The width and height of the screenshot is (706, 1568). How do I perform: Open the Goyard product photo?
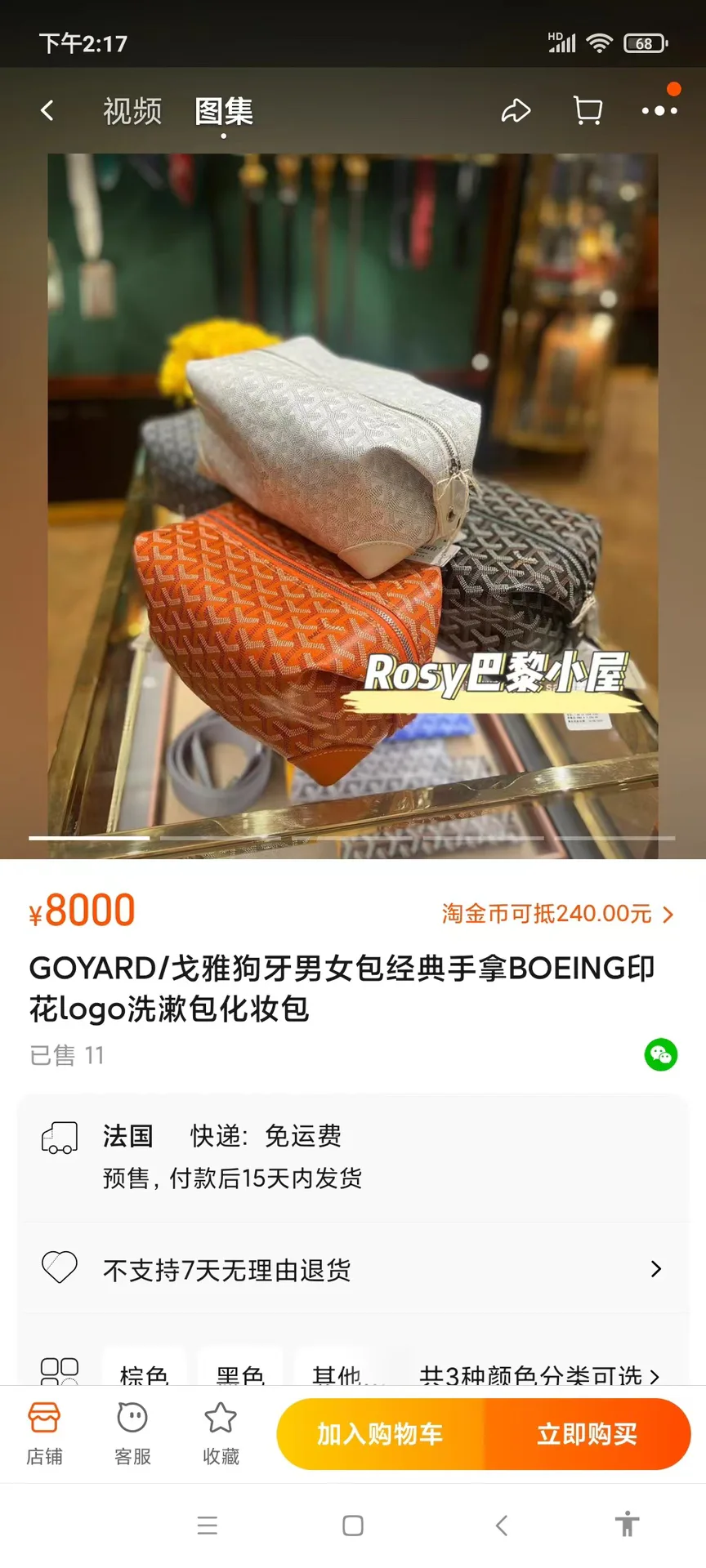353,506
